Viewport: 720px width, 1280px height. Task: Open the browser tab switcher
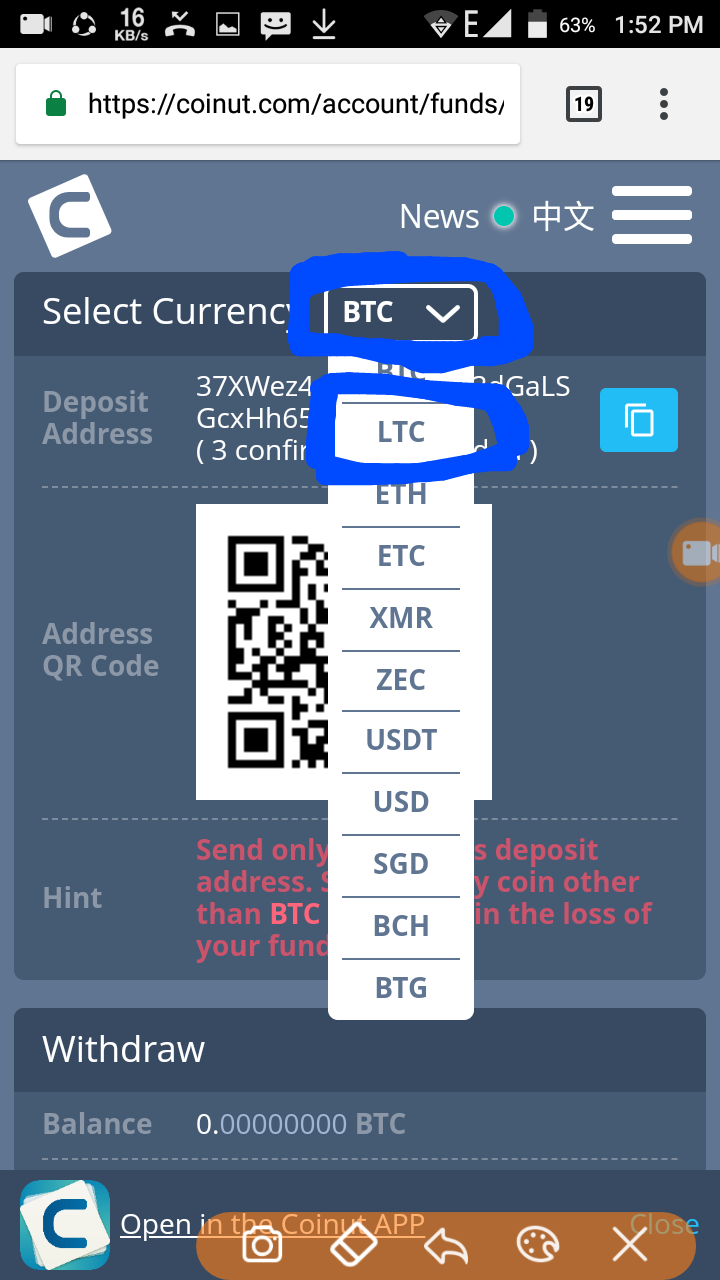pyautogui.click(x=584, y=104)
